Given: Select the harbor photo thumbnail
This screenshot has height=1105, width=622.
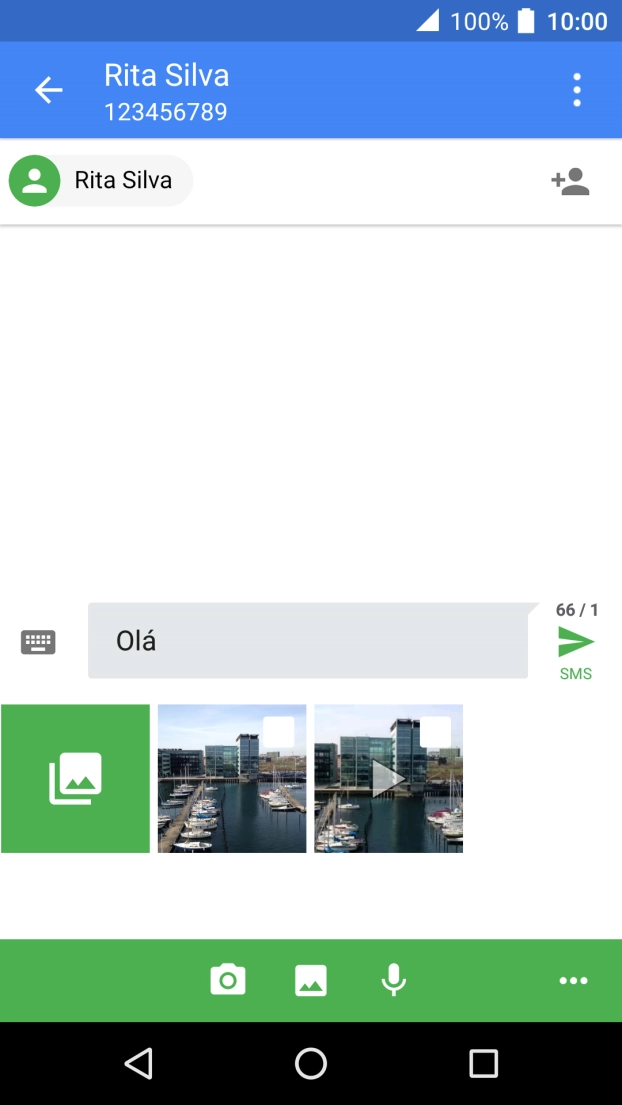Looking at the screenshot, I should (232, 778).
